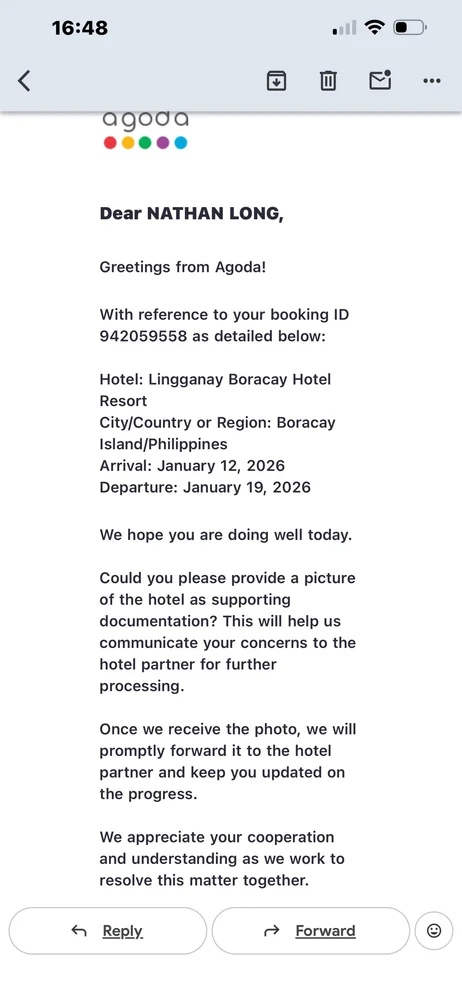Mark this email as unread
This screenshot has width=462, height=1000.
[x=380, y=80]
